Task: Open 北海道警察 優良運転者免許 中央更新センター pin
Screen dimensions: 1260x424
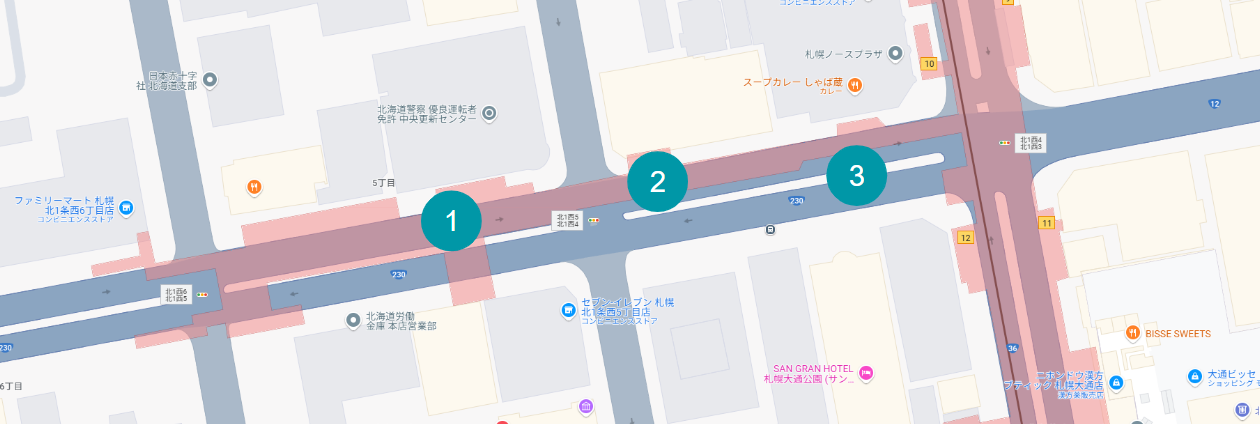Action: pos(489,114)
